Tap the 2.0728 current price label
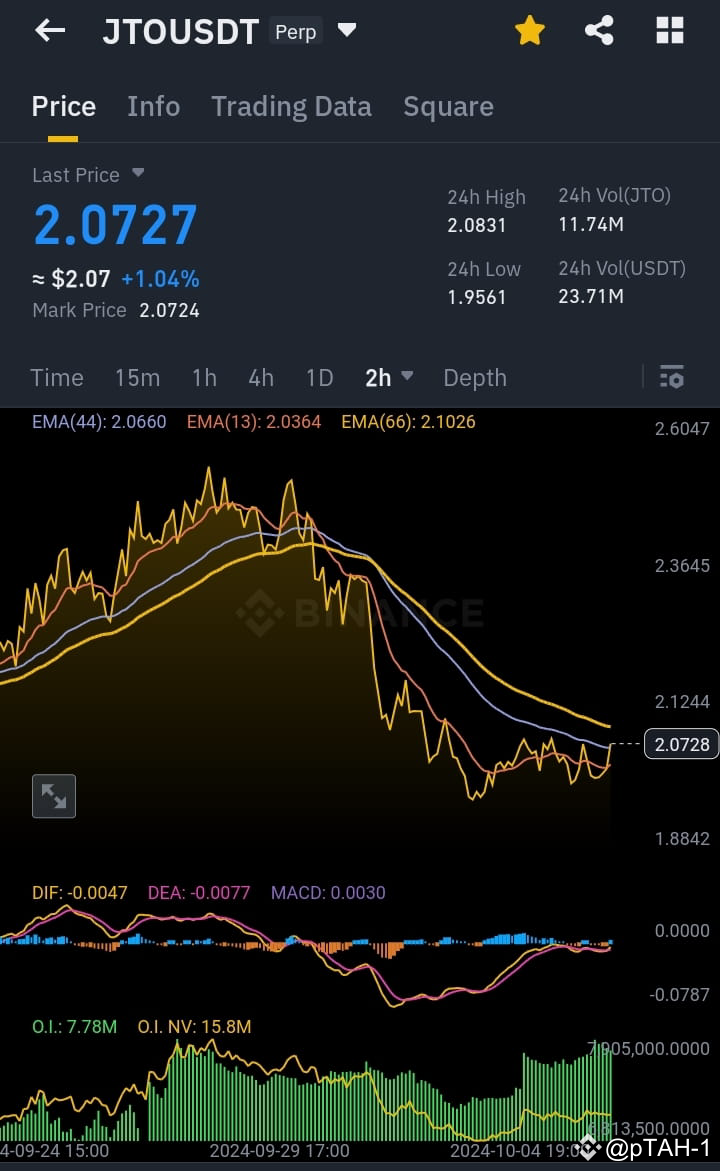 pos(681,744)
